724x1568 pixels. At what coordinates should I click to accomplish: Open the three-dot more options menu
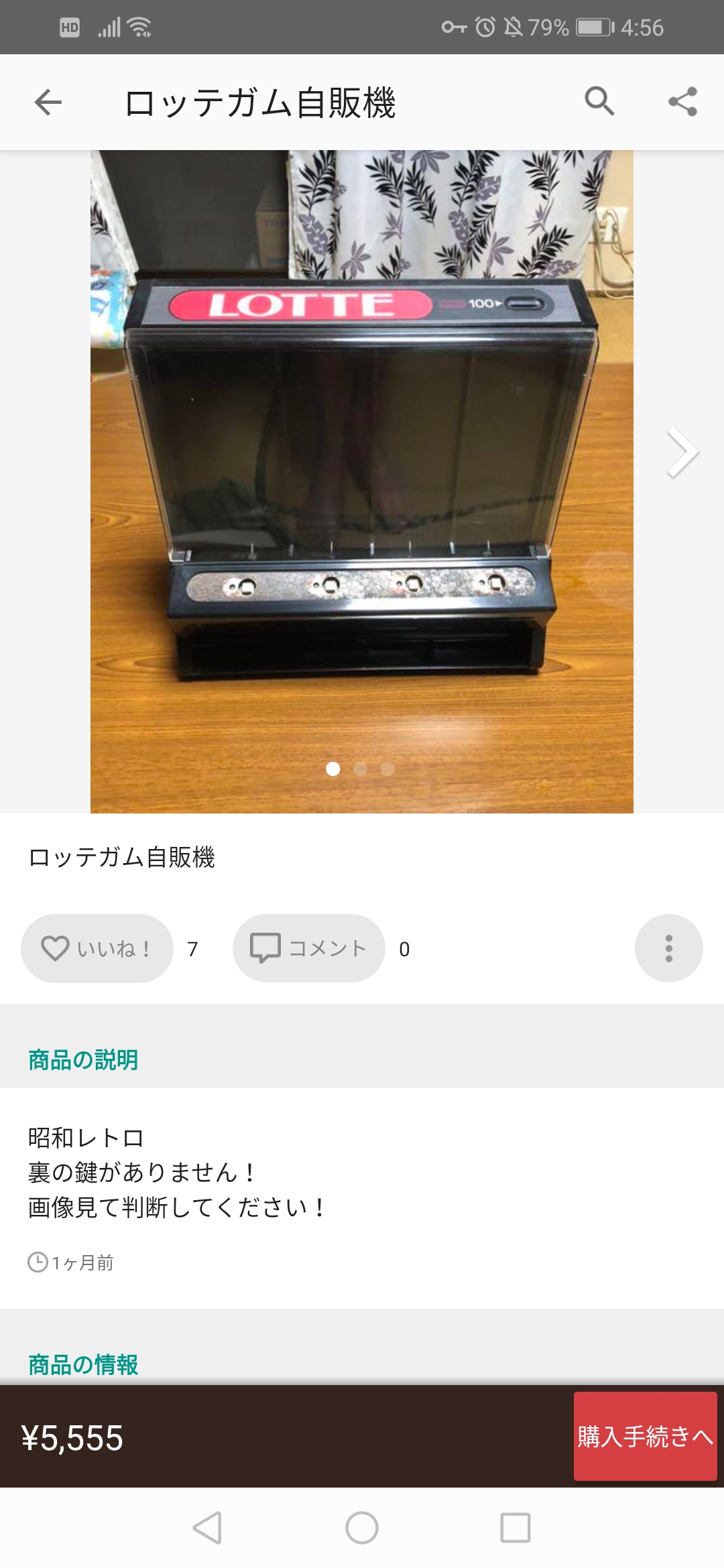point(668,948)
